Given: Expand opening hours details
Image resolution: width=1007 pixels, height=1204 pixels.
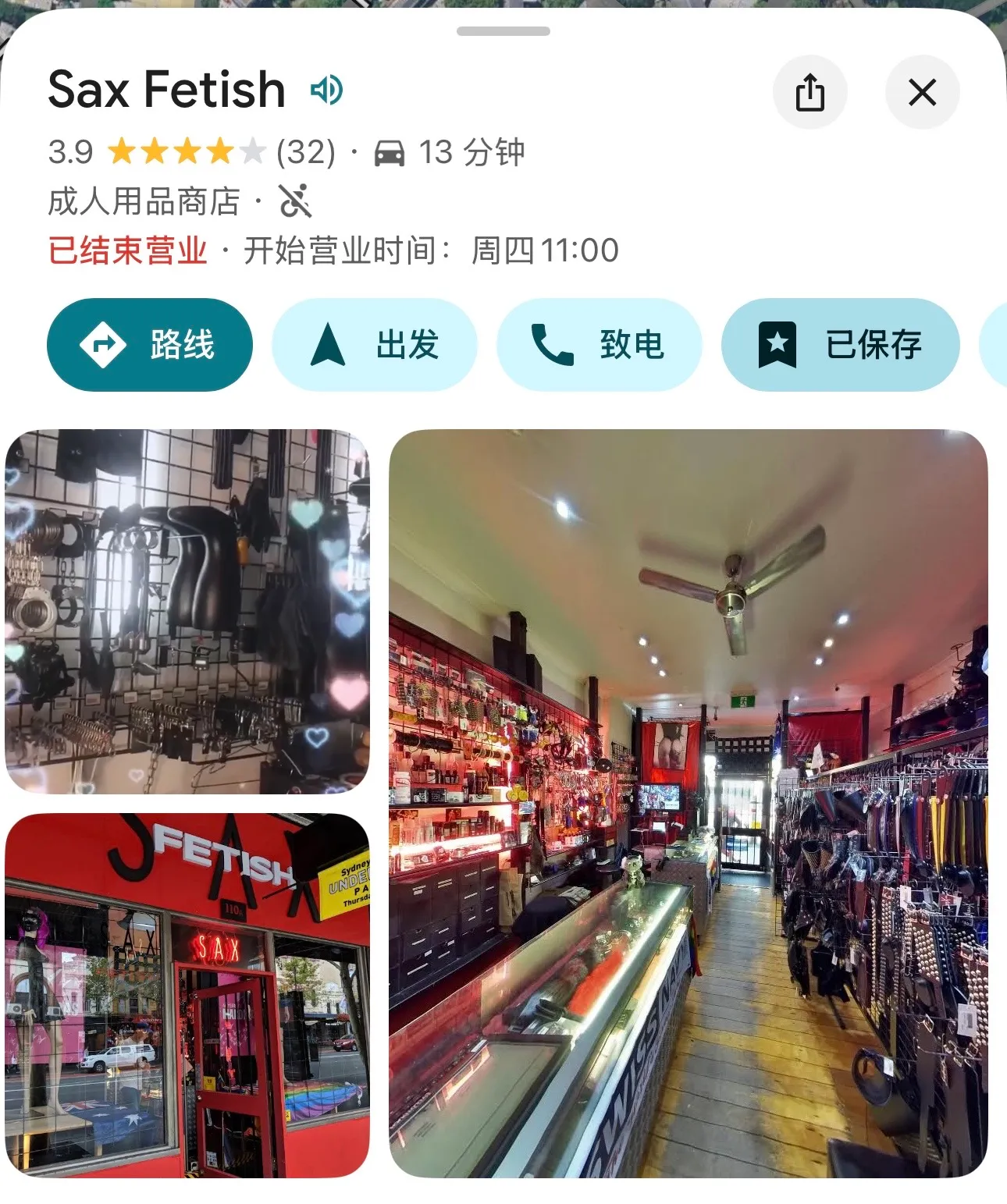Looking at the screenshot, I should tap(333, 251).
